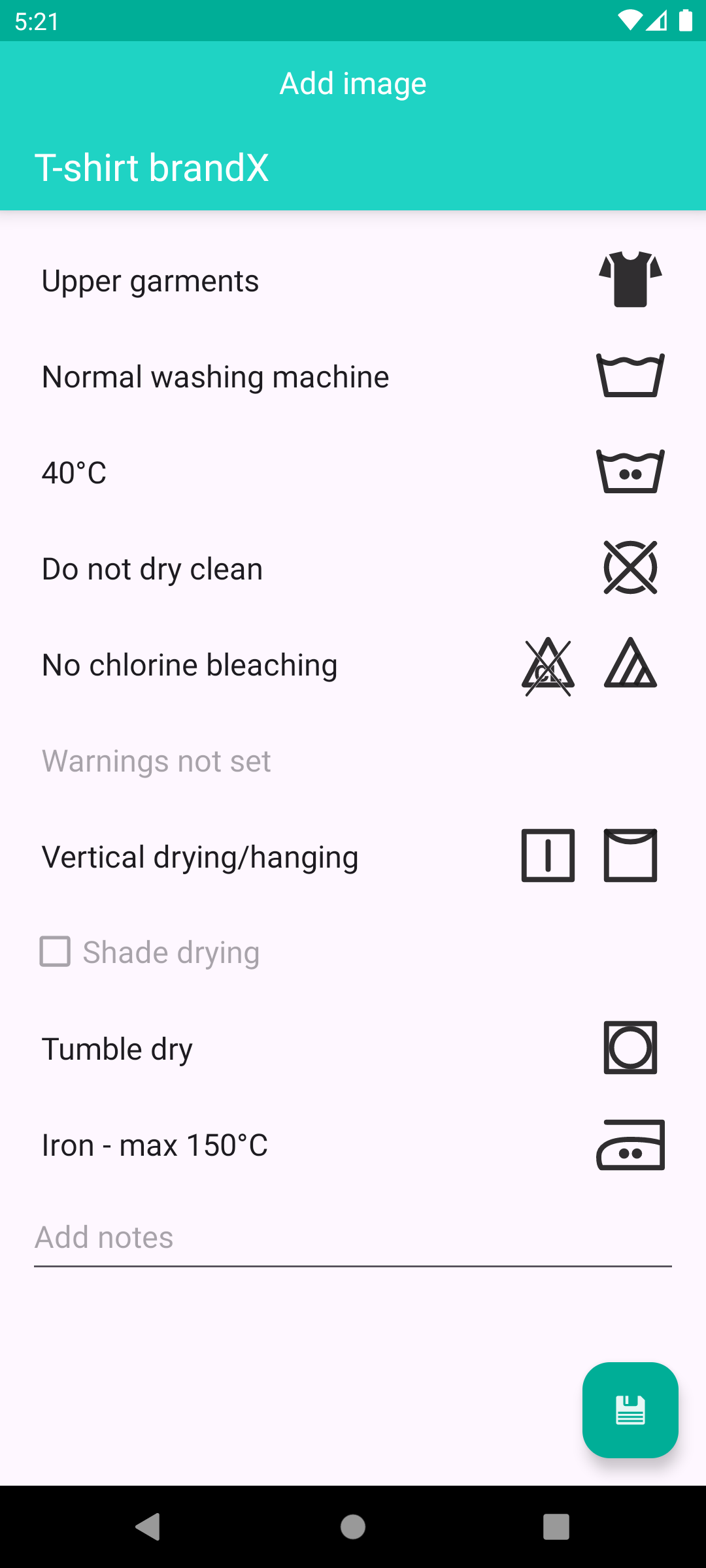This screenshot has width=706, height=1568.
Task: Tap the Add image button
Action: pos(353,84)
